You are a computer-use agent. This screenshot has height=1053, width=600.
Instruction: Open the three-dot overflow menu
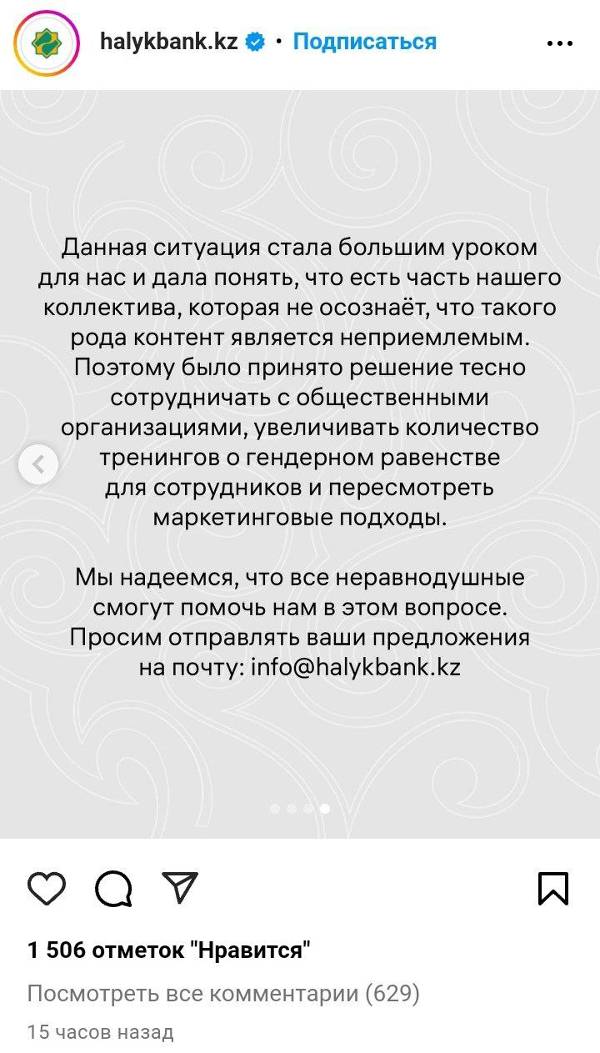point(560,43)
